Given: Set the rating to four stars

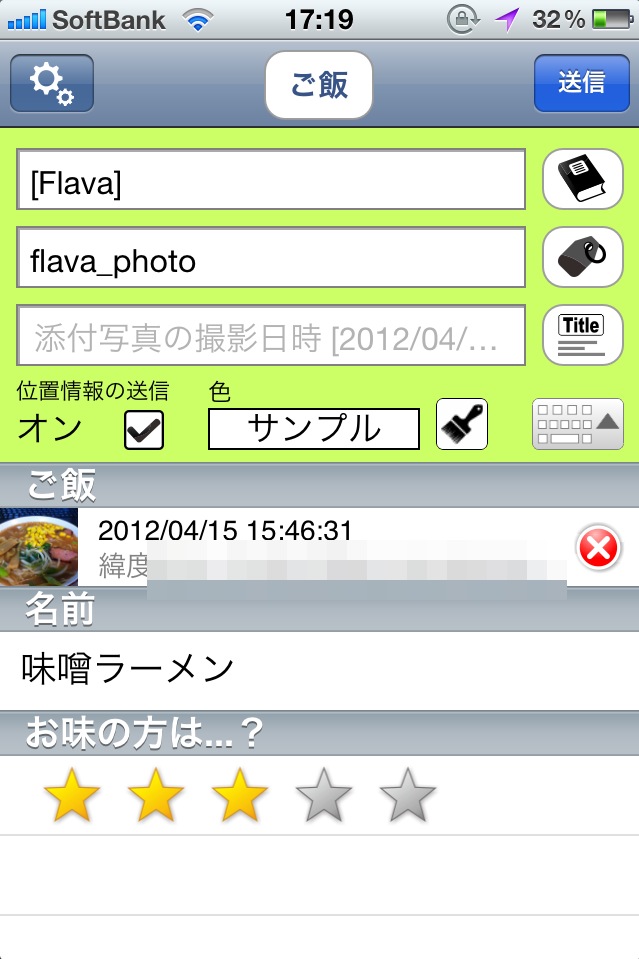Looking at the screenshot, I should point(325,797).
